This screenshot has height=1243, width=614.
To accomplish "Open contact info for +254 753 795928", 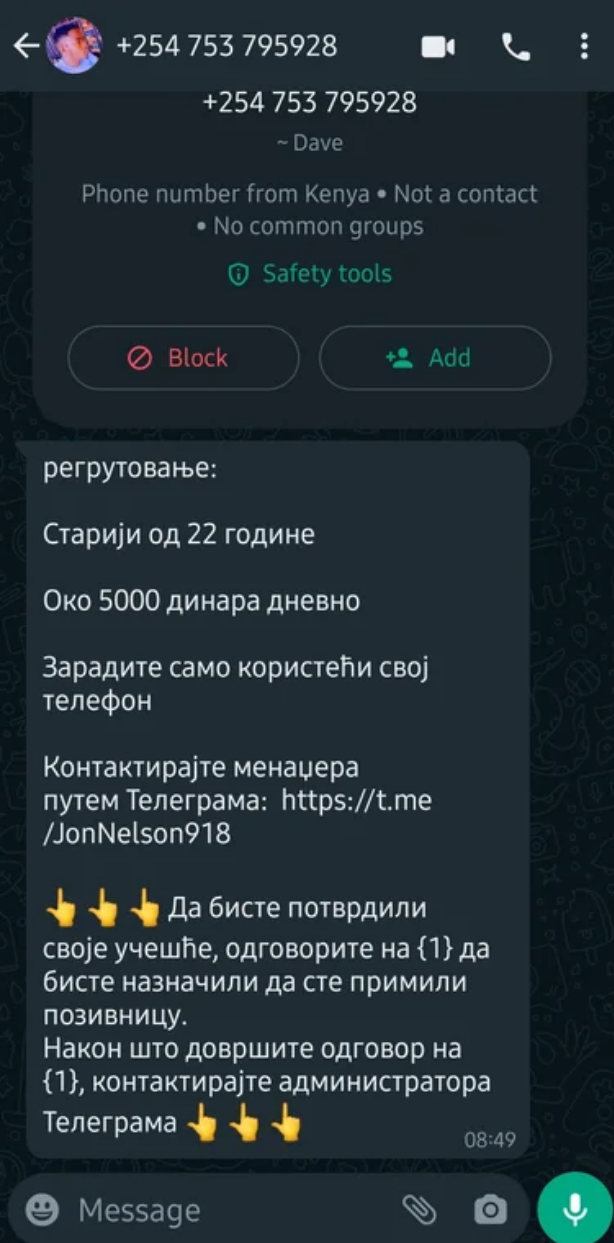I will (227, 46).
